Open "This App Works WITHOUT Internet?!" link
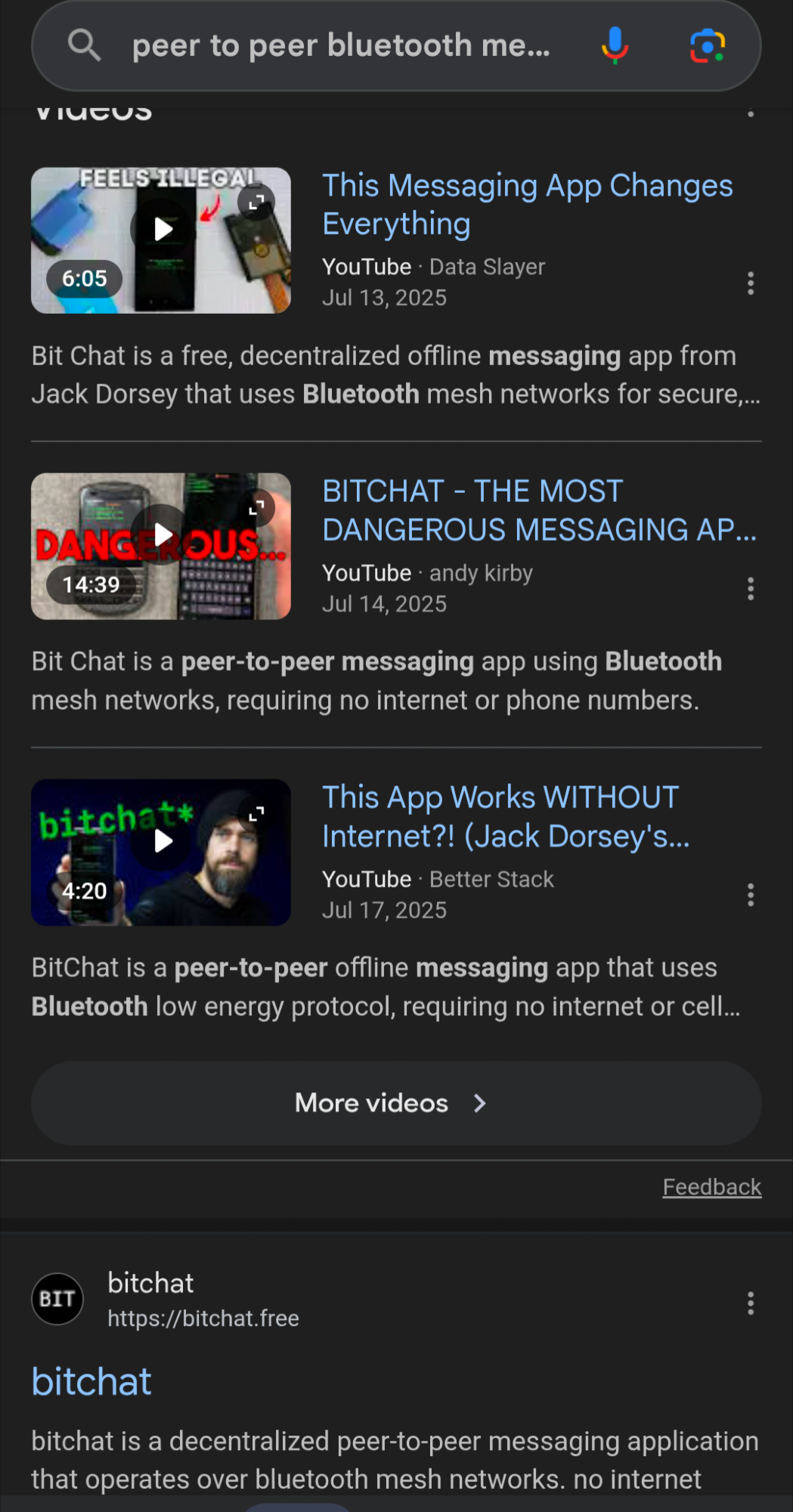This screenshot has width=793, height=1512. point(505,816)
